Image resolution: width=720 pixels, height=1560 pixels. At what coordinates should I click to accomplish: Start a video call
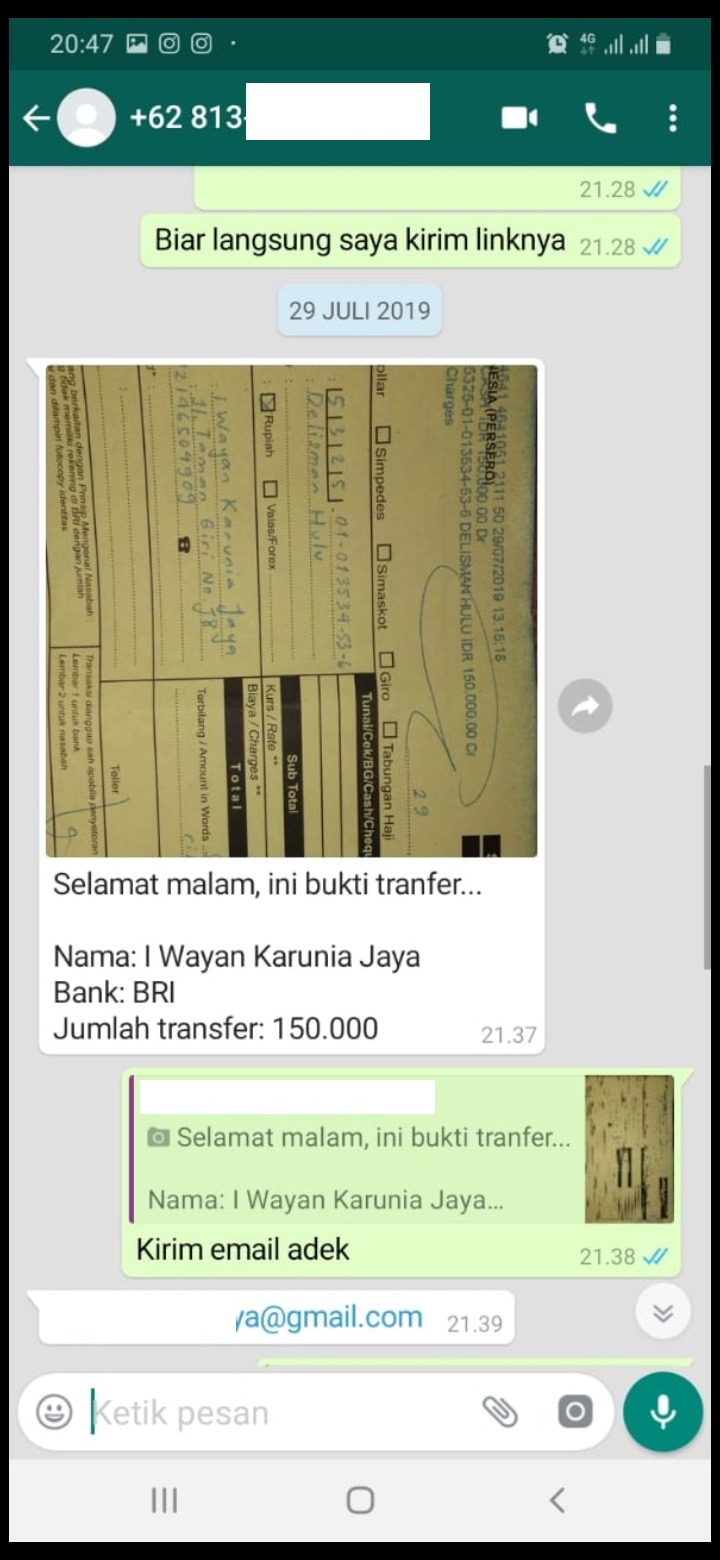pyautogui.click(x=519, y=118)
